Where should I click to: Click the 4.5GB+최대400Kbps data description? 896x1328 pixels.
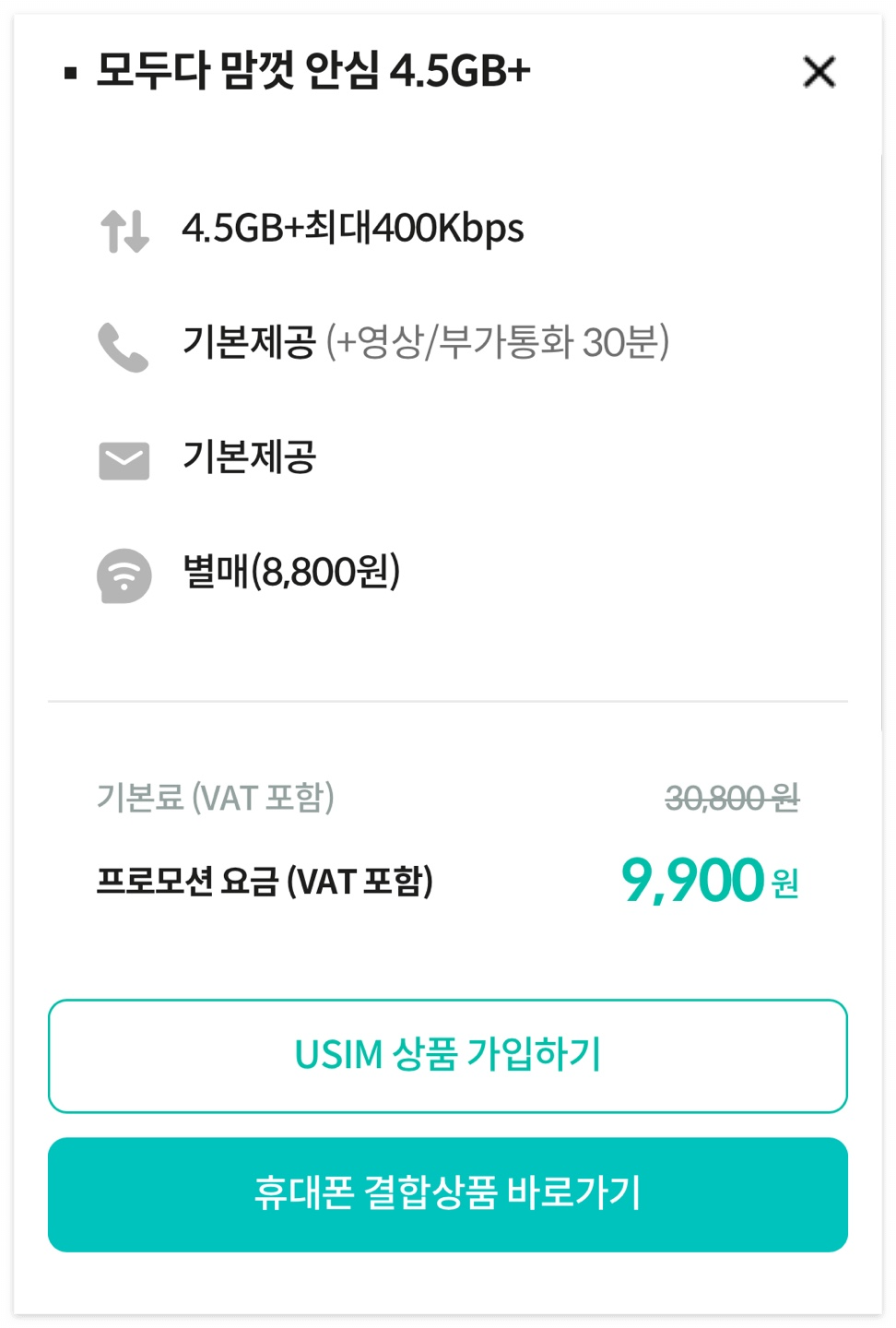(353, 231)
